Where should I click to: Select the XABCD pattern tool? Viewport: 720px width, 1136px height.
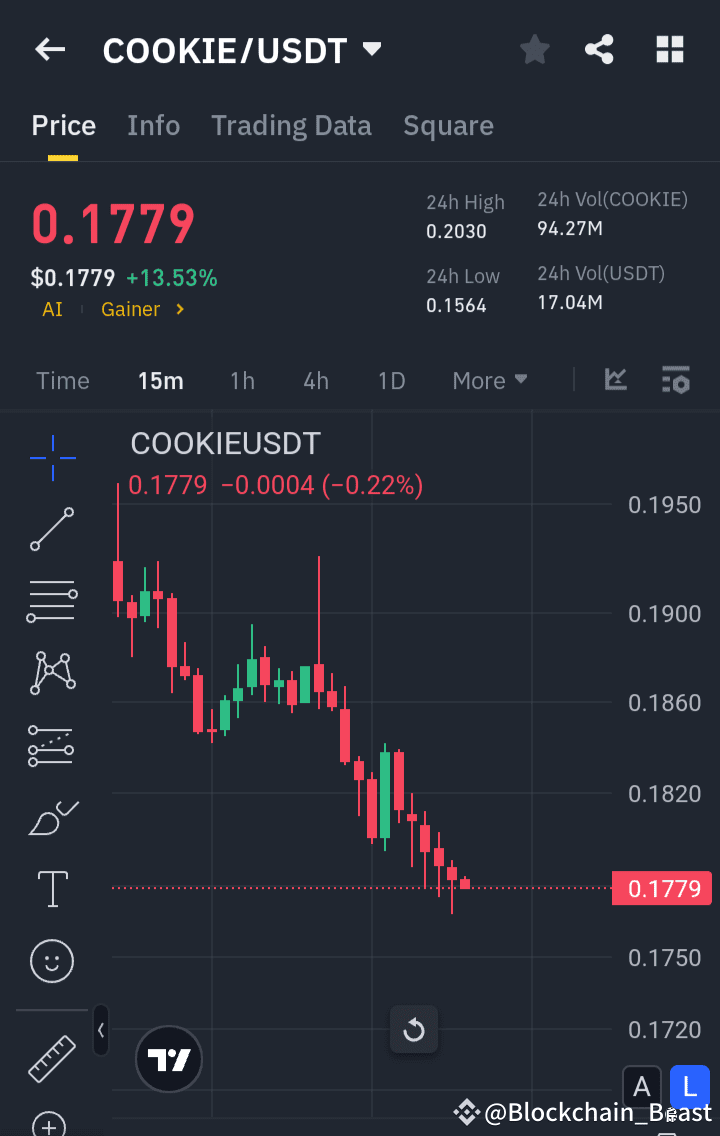point(51,672)
